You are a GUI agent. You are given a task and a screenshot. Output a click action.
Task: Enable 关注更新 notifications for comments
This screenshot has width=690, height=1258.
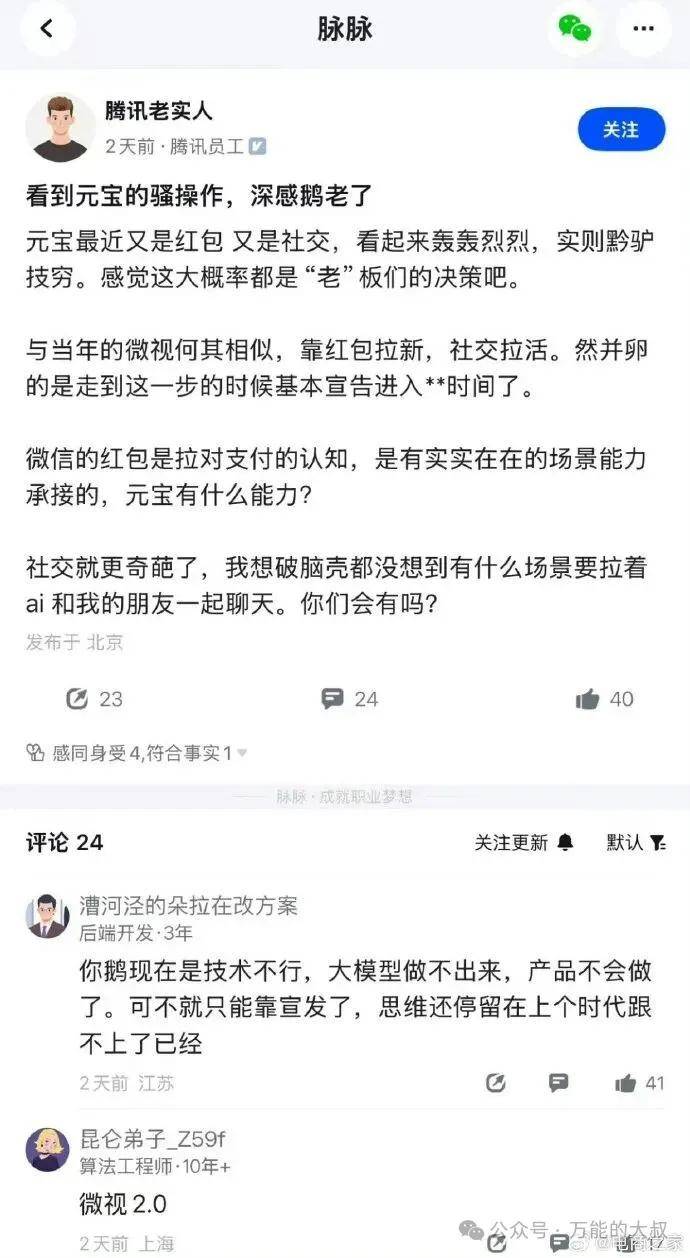pos(525,843)
